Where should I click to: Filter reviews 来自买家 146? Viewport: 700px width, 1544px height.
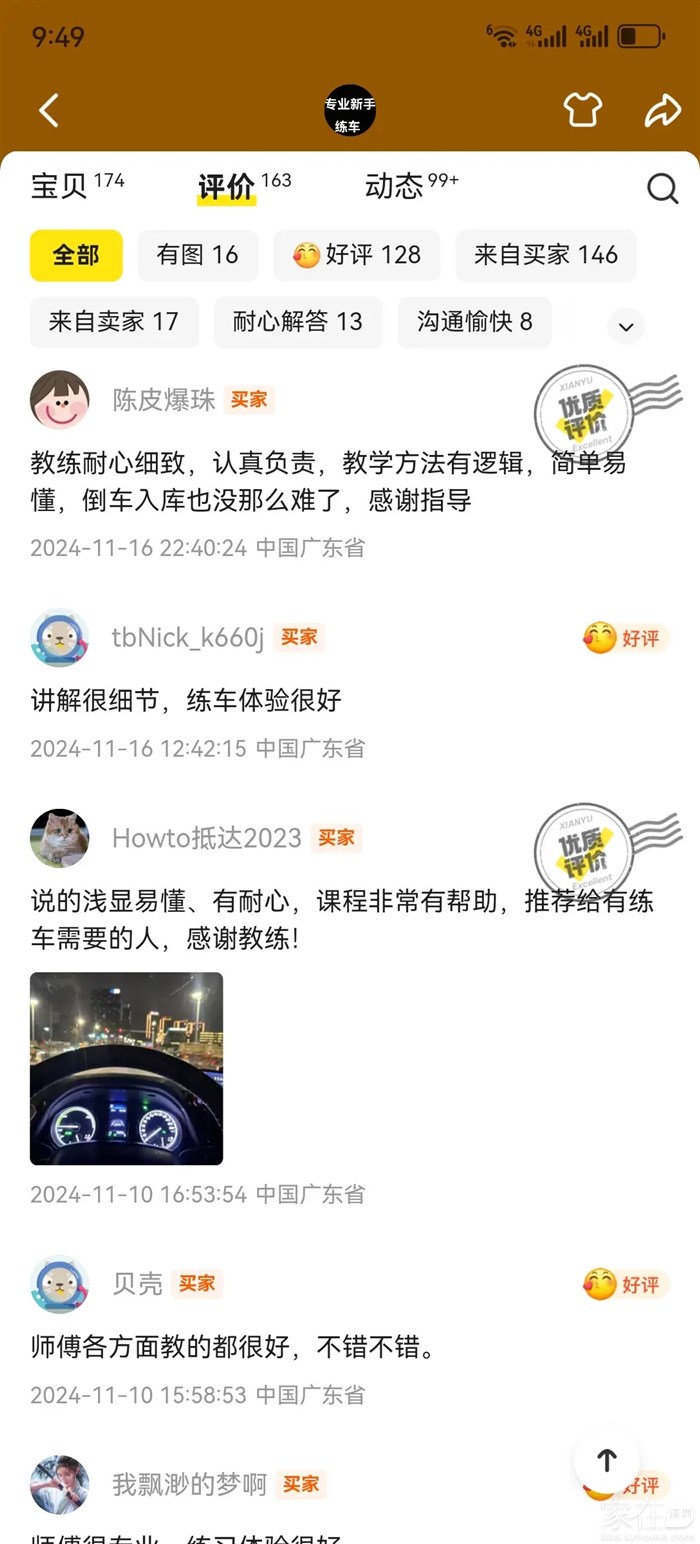(546, 255)
